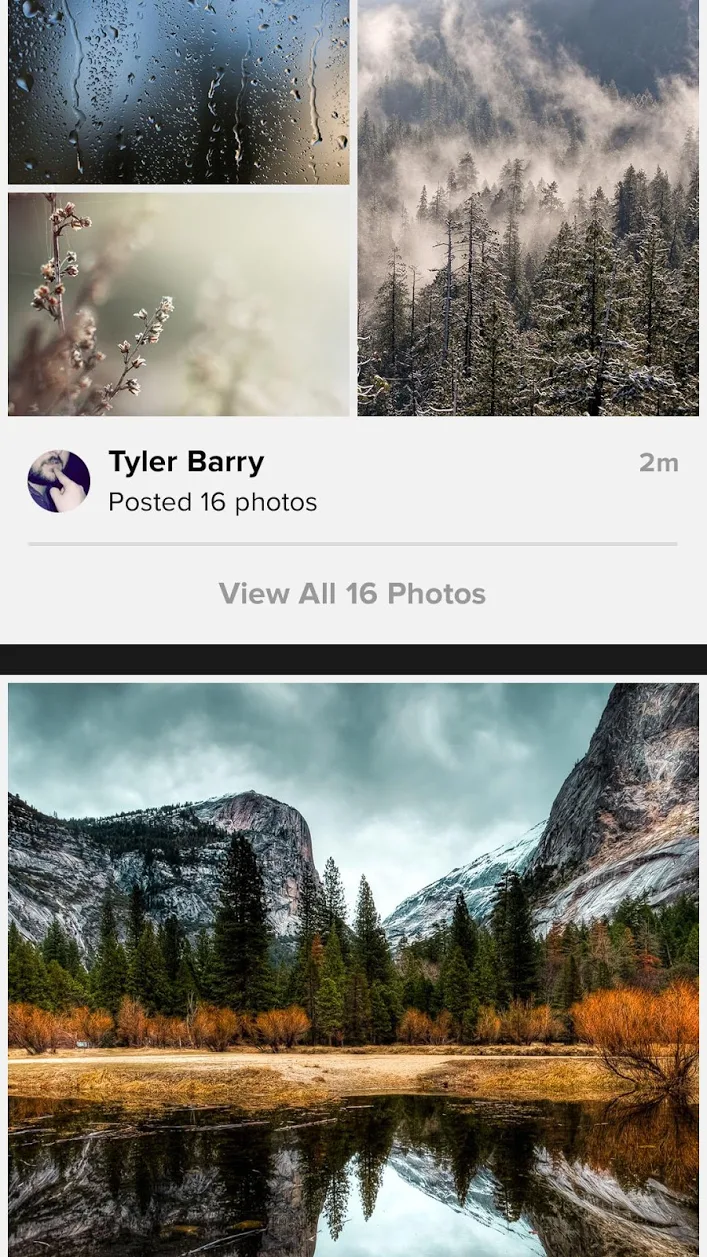Open Tyler Barry's profile picture

59,481
